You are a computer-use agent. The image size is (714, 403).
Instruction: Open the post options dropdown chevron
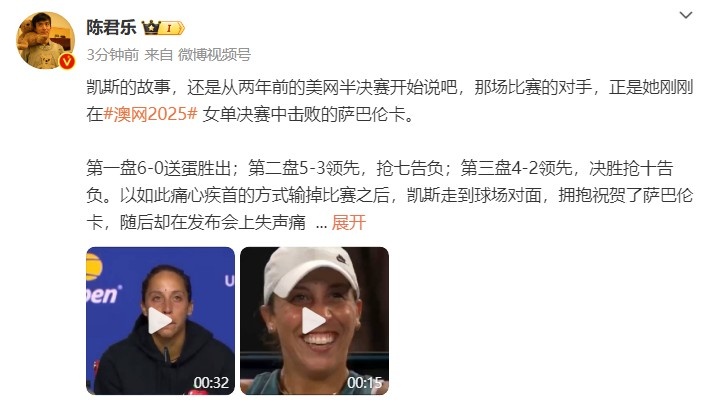point(685,15)
